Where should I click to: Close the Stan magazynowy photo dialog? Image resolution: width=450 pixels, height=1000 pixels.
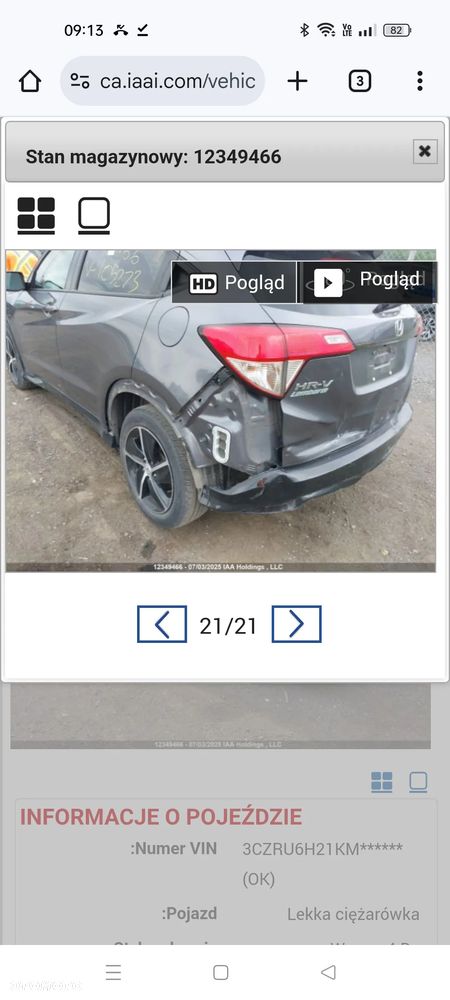425,151
